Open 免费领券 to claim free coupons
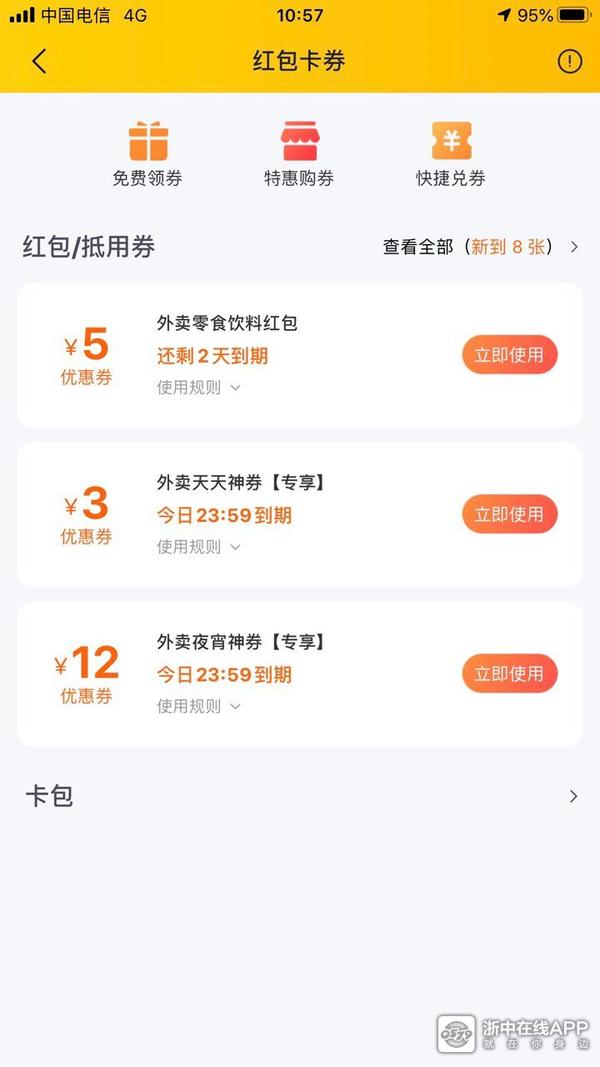Image resolution: width=600 pixels, height=1067 pixels. [x=148, y=154]
